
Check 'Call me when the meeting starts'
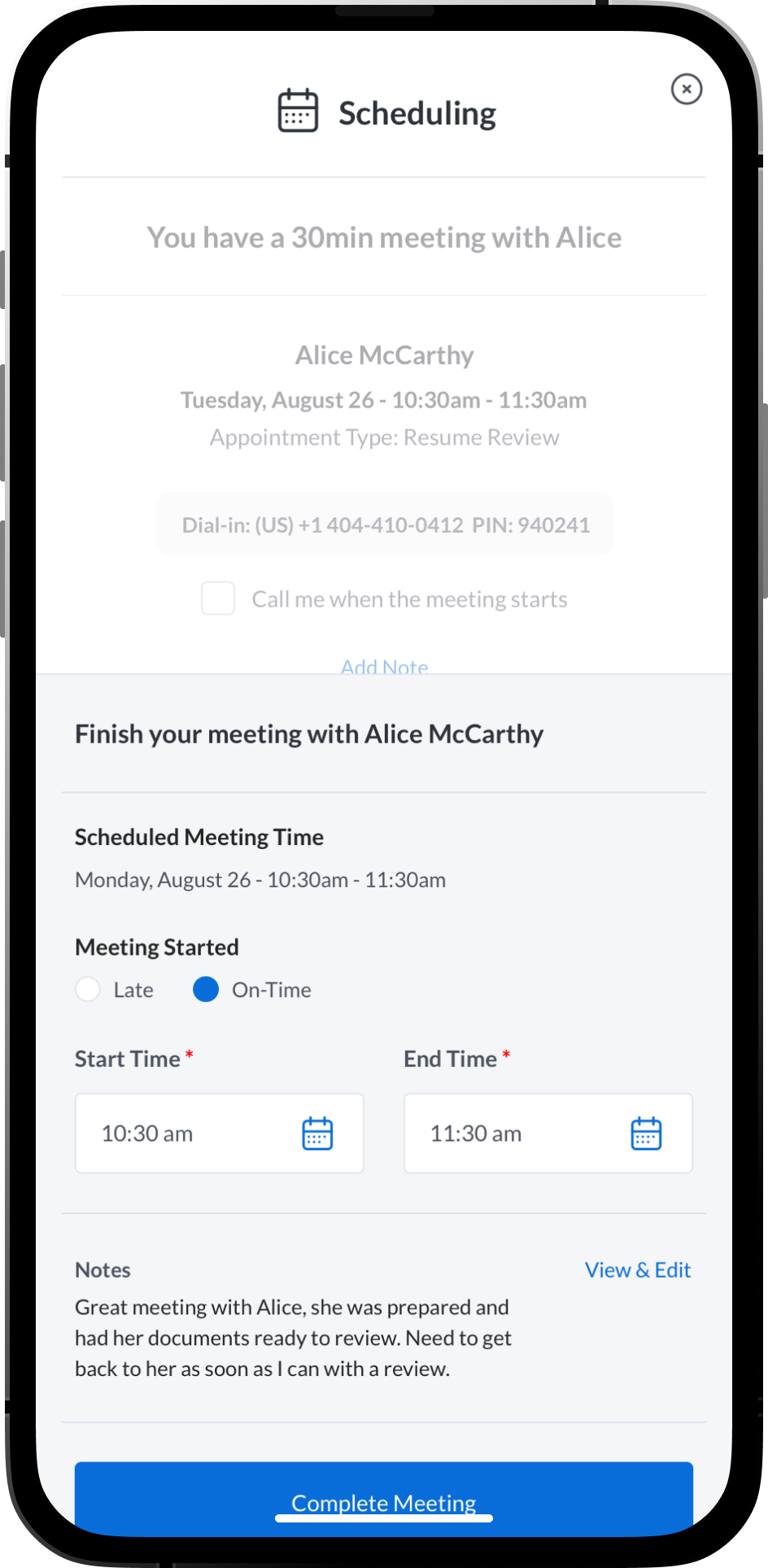[x=218, y=599]
